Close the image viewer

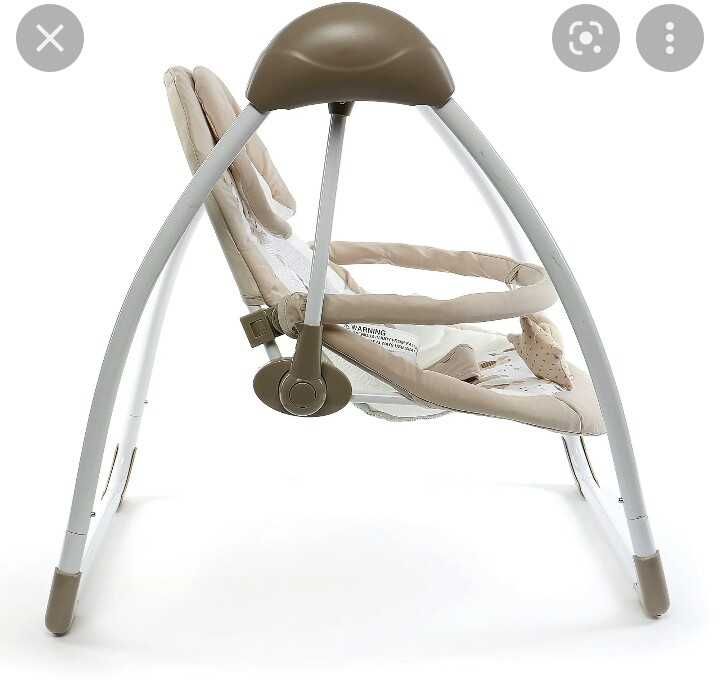click(x=50, y=38)
